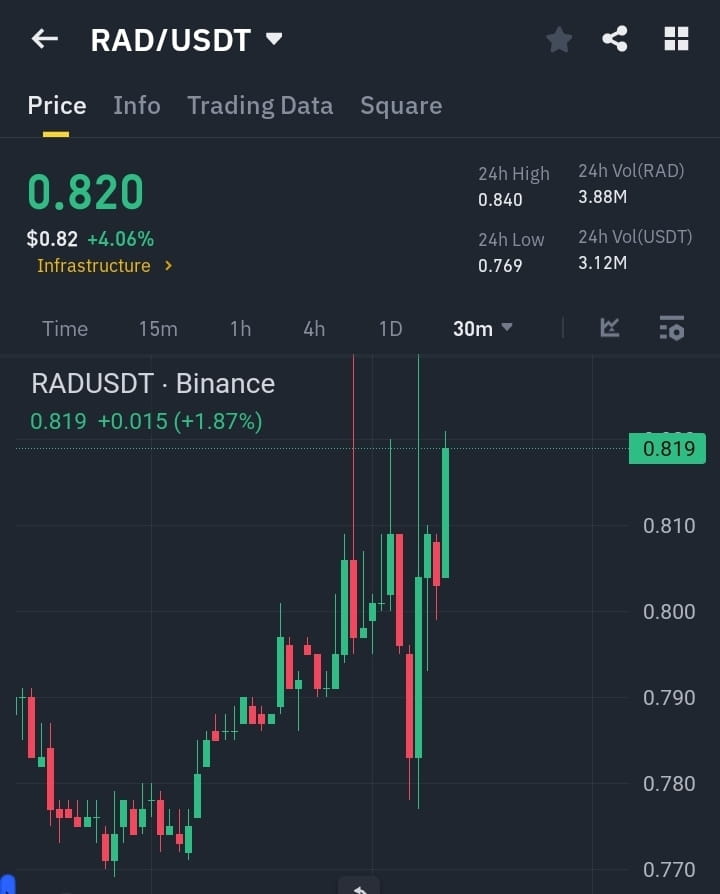Select the 4h timeframe
720x894 pixels.
(313, 328)
